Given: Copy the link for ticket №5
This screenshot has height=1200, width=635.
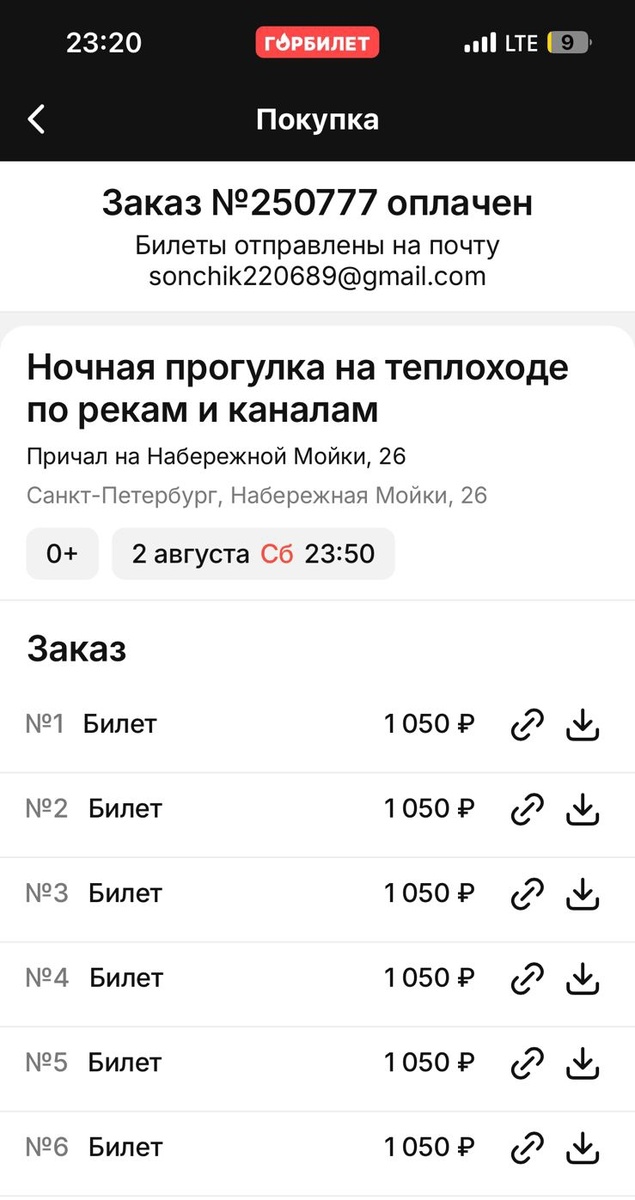Looking at the screenshot, I should coord(527,1063).
